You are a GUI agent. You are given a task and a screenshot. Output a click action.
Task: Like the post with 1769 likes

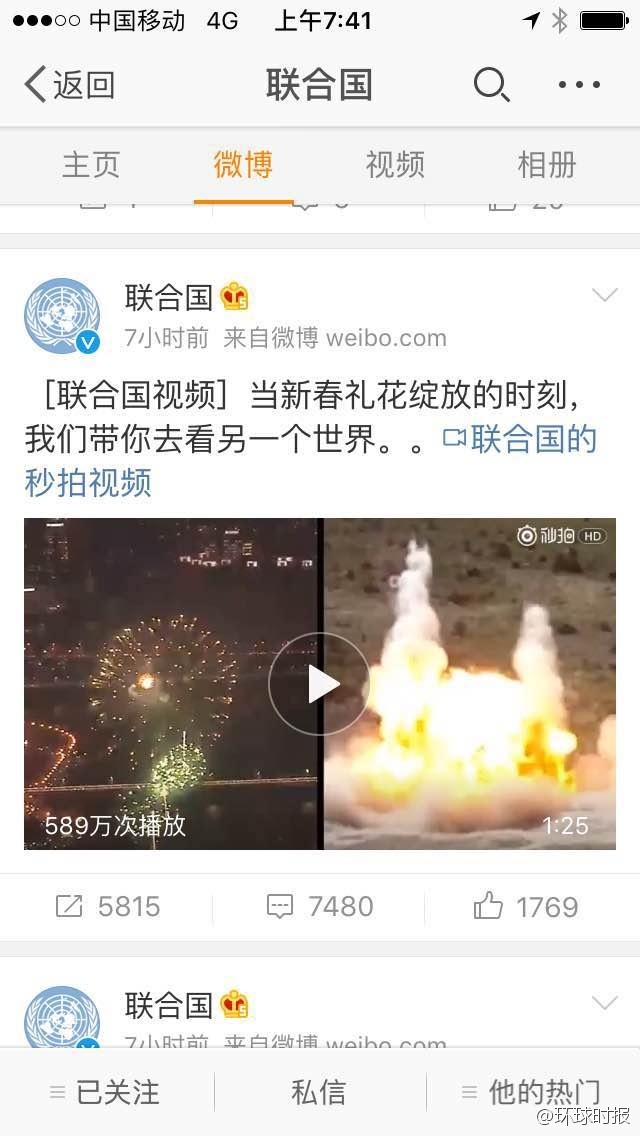click(x=526, y=907)
